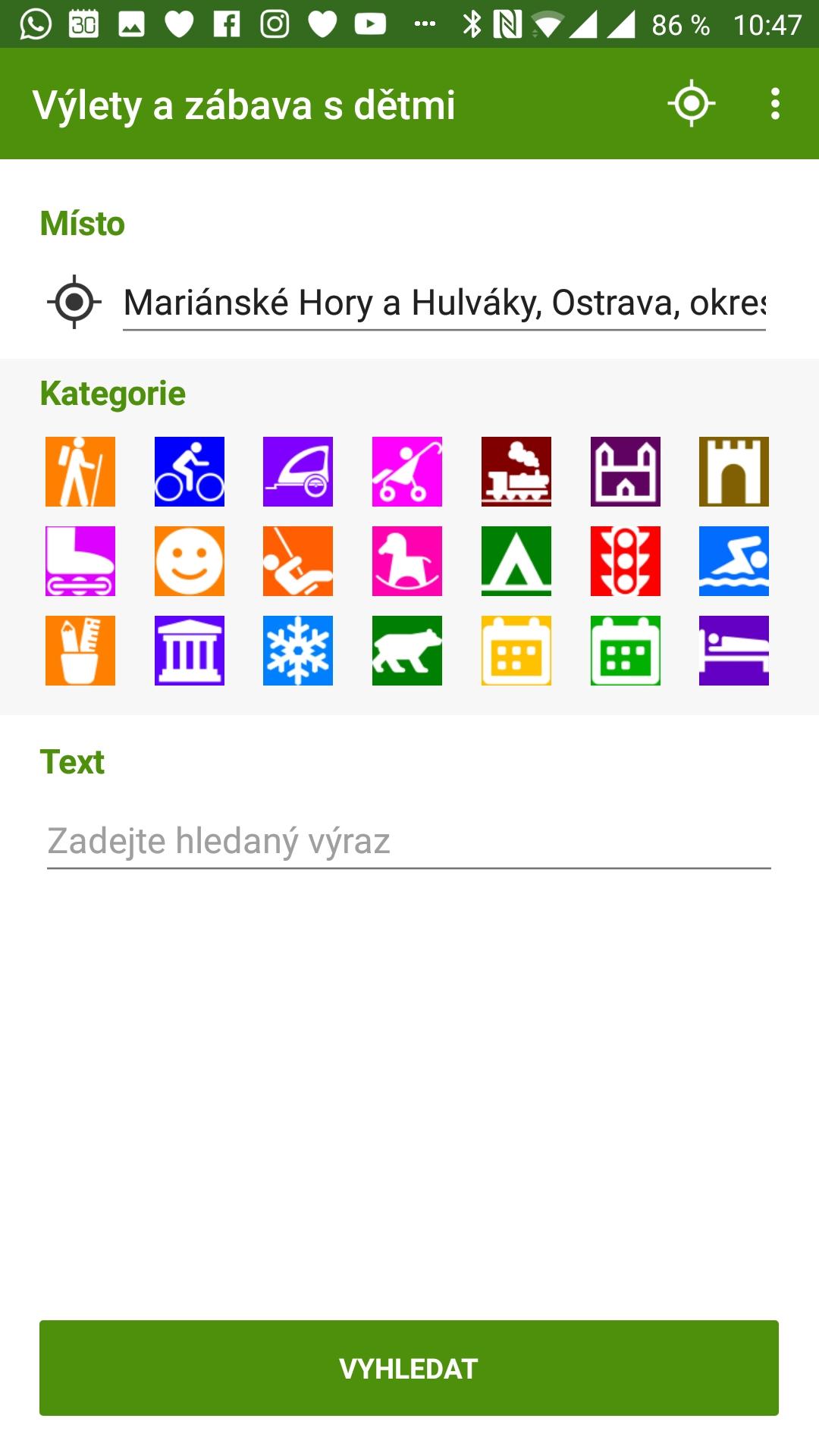
Task: Choose the bear zoo category
Action: (407, 651)
